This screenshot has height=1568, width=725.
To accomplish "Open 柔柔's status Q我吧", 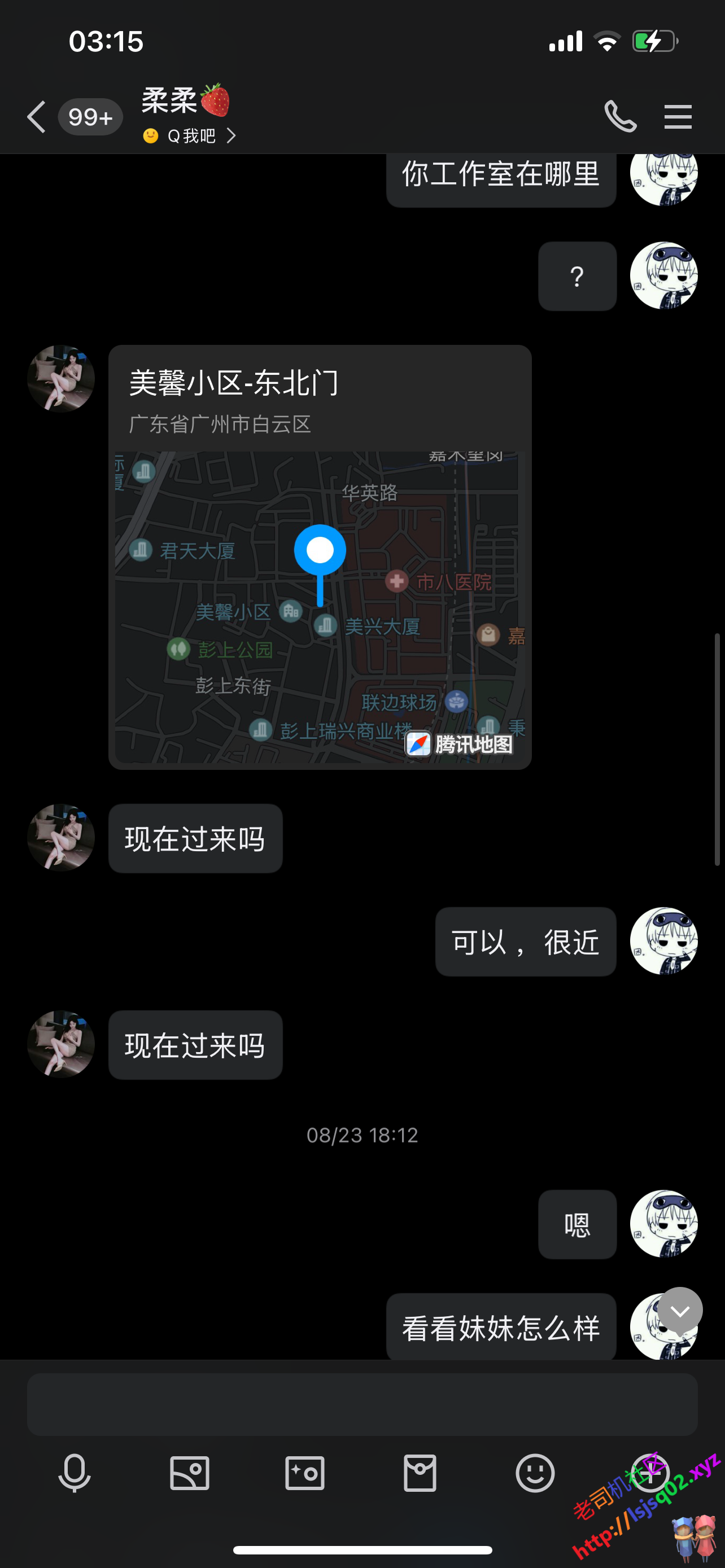I will (190, 135).
